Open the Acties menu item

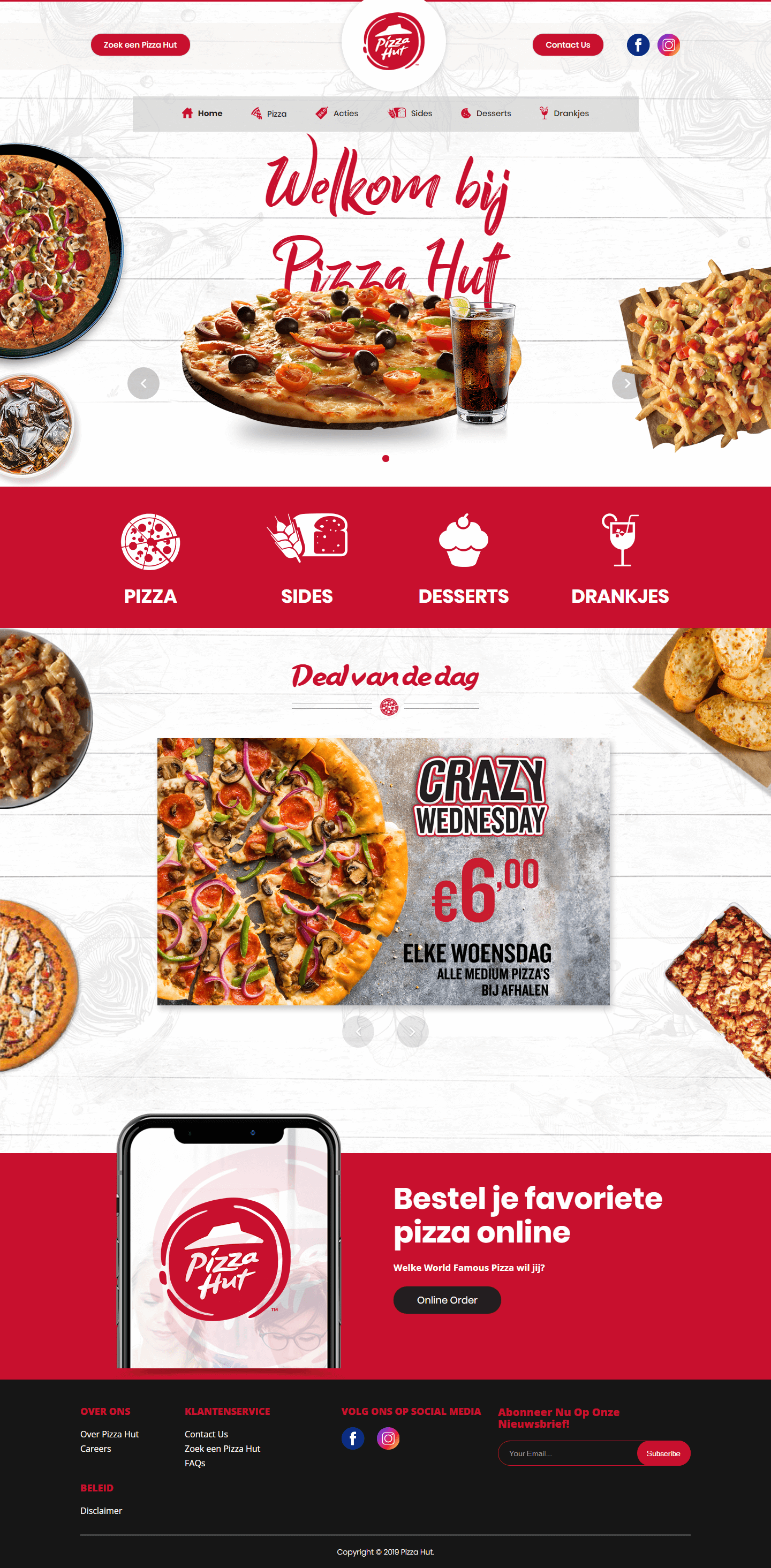[x=337, y=113]
